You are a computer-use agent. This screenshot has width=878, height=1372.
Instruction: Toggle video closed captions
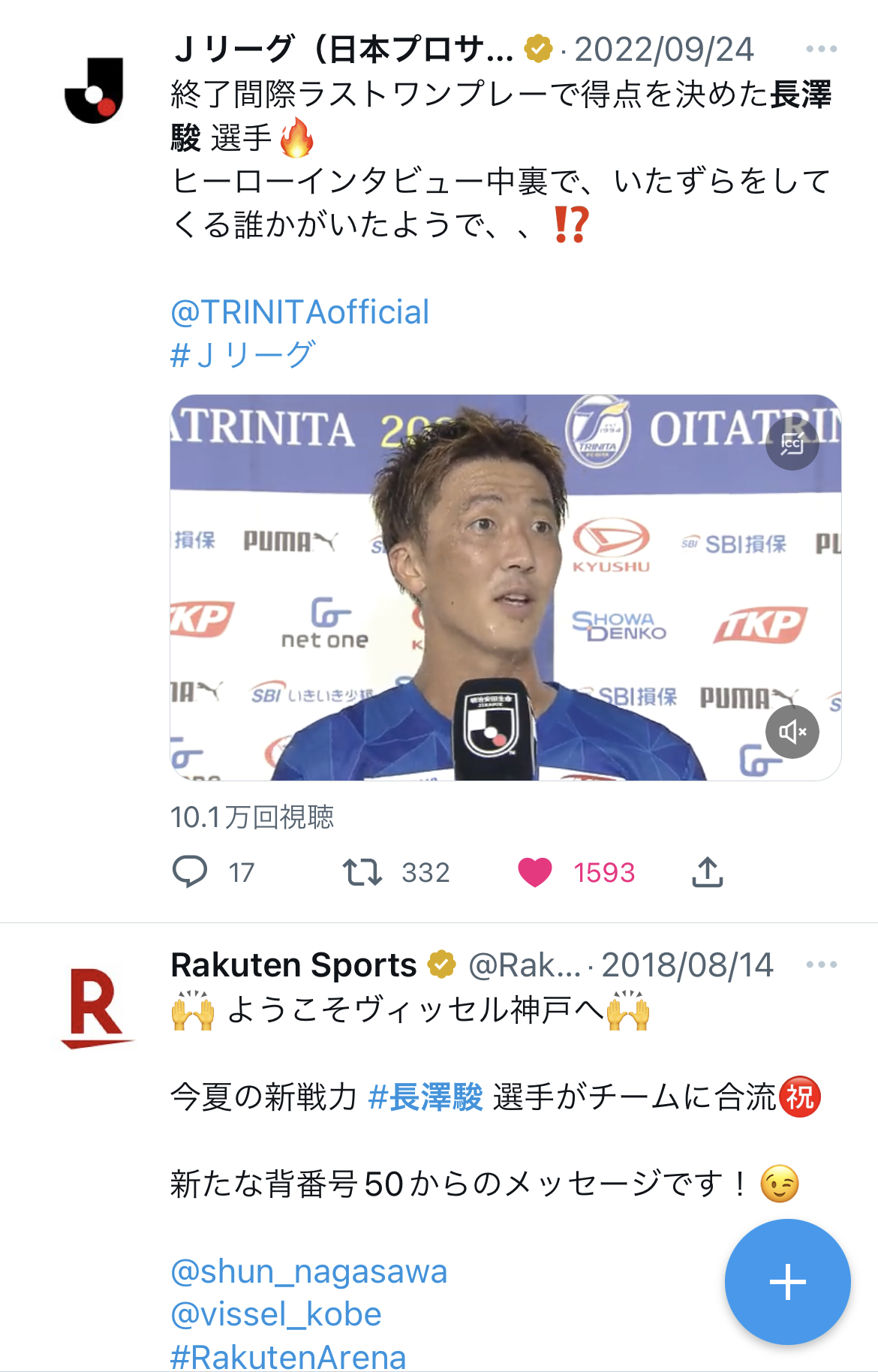(x=792, y=444)
